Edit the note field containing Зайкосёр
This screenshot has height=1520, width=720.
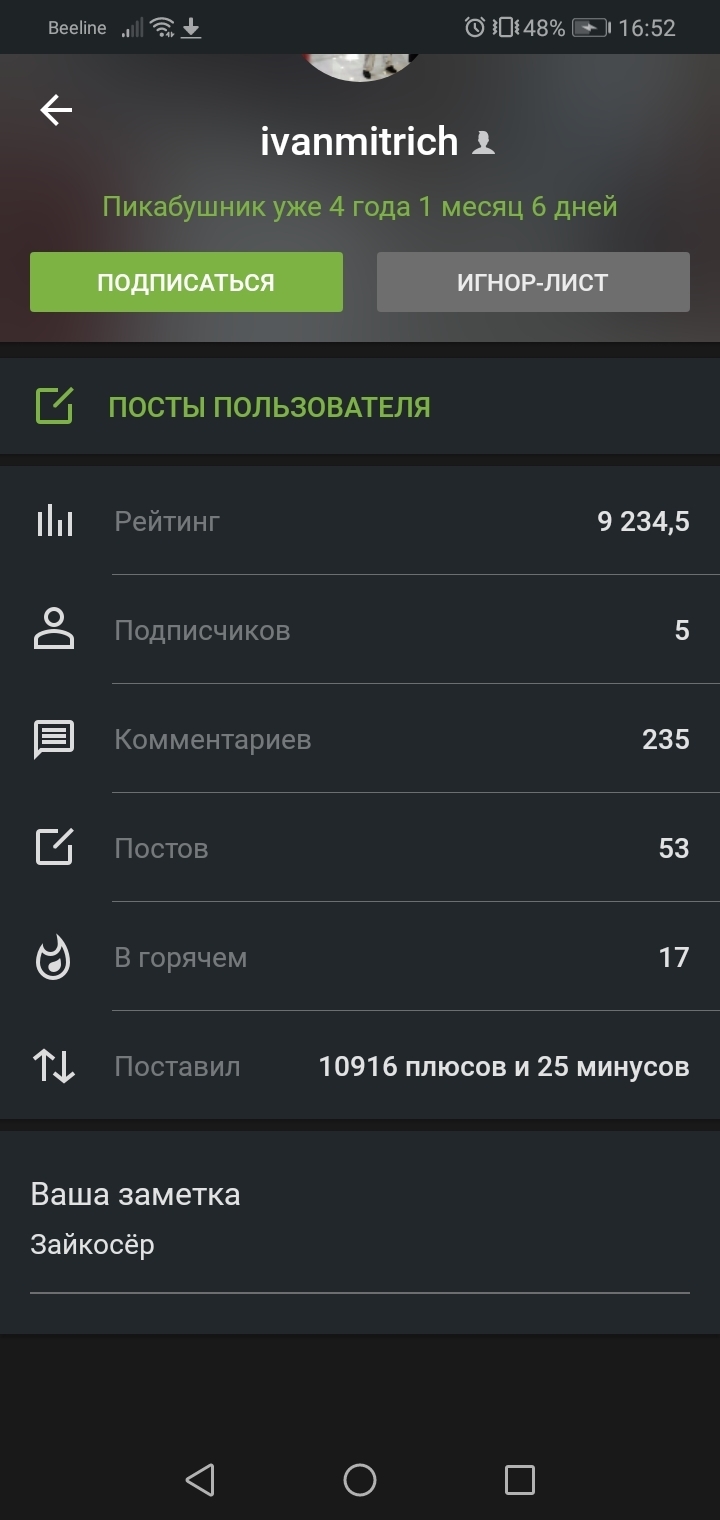coord(359,1246)
